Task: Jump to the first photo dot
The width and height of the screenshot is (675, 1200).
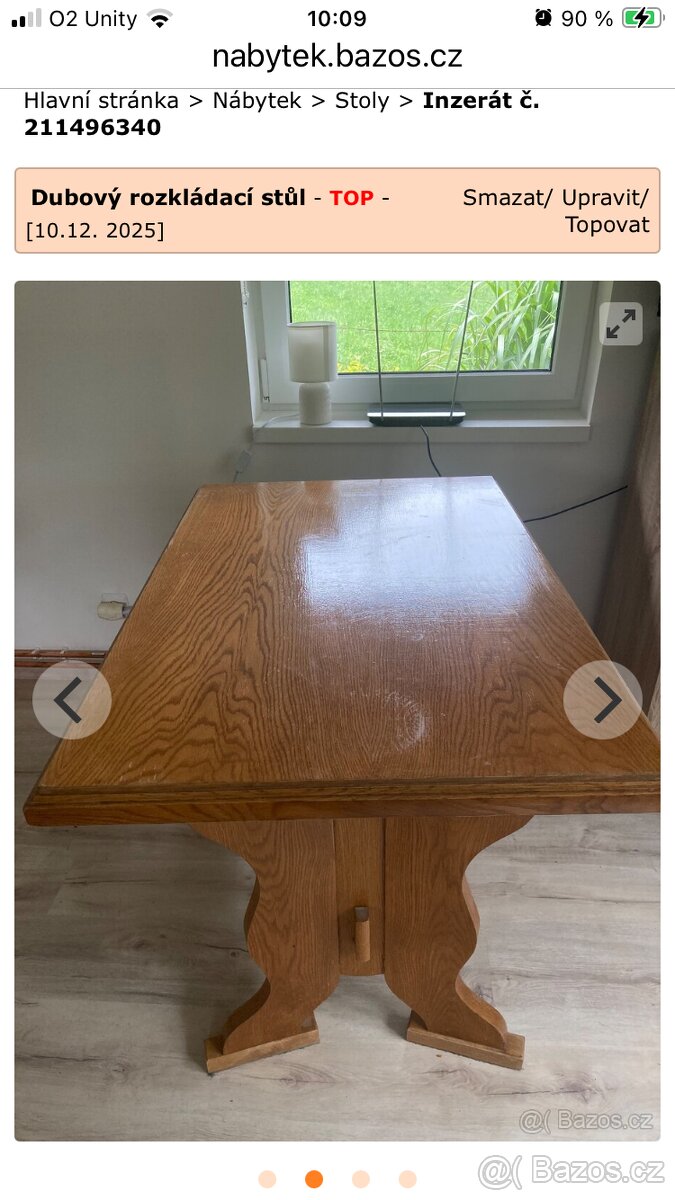Action: [x=267, y=1179]
